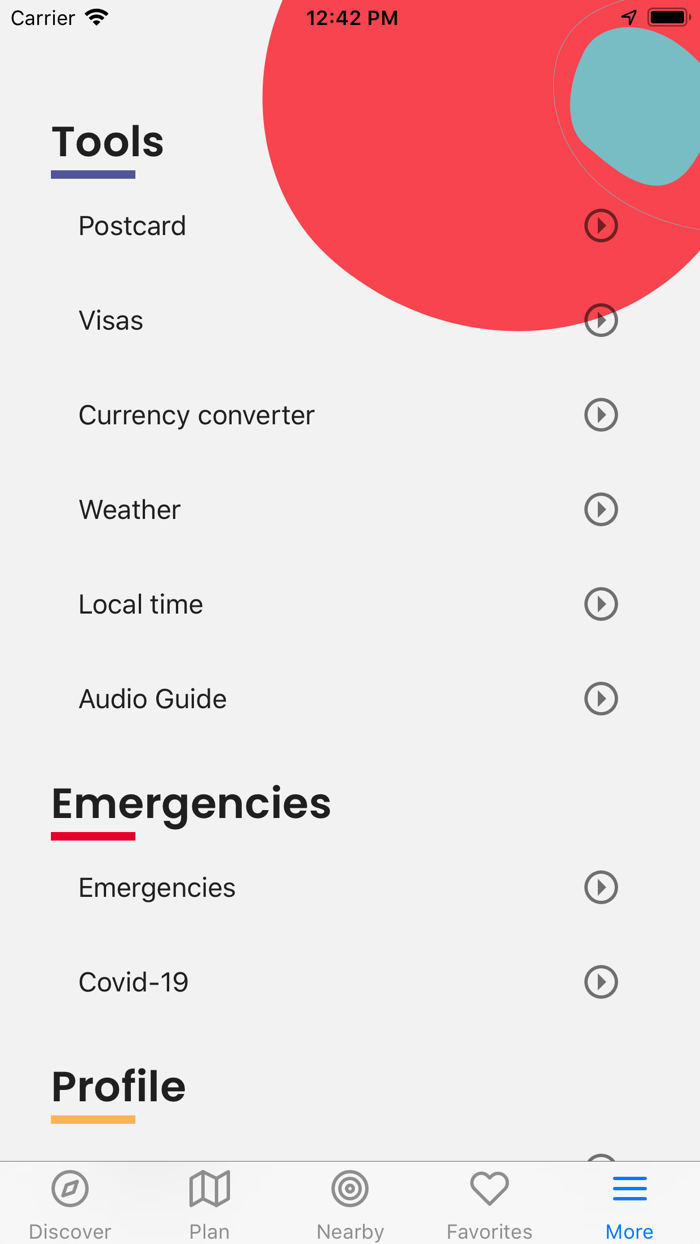Start the Audio Guide
The image size is (700, 1244).
click(x=349, y=699)
